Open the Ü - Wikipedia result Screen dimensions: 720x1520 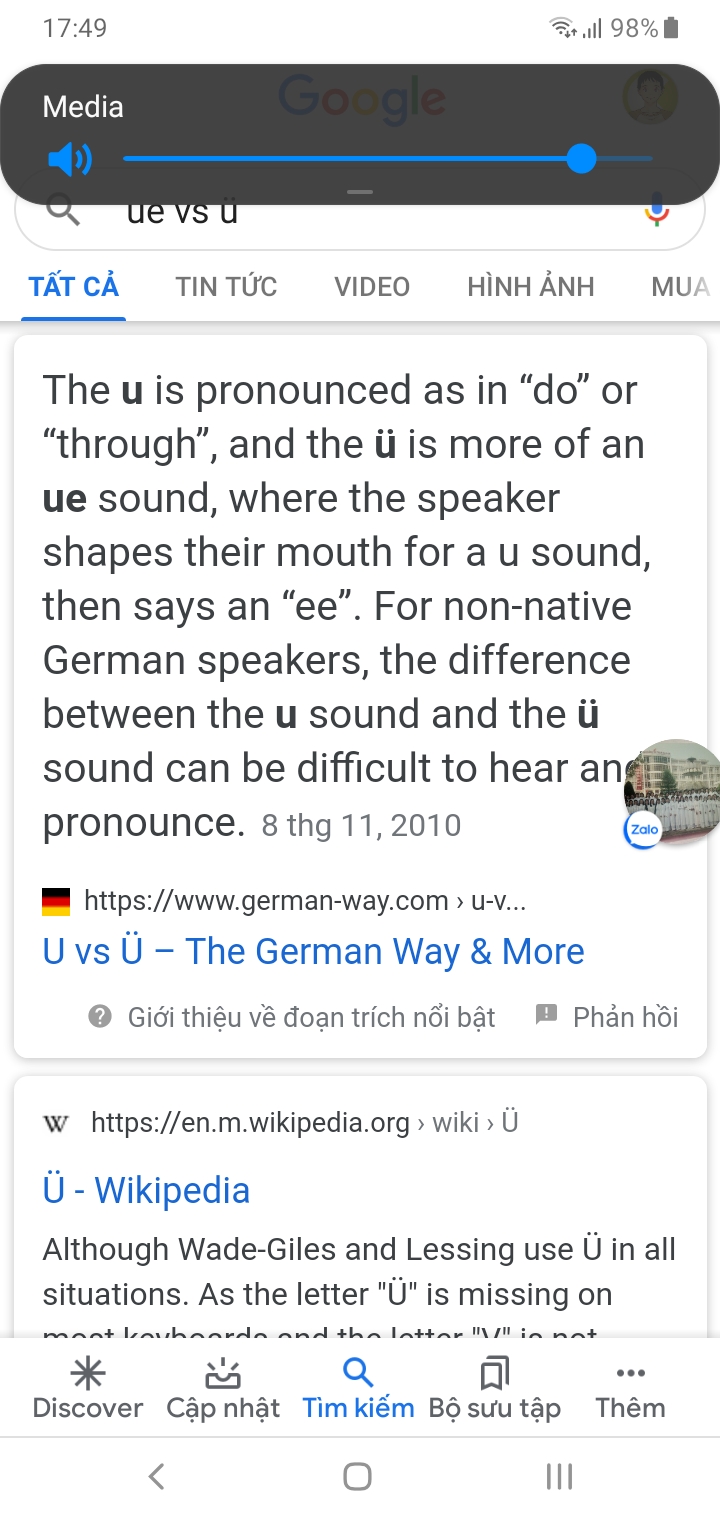click(x=146, y=1190)
